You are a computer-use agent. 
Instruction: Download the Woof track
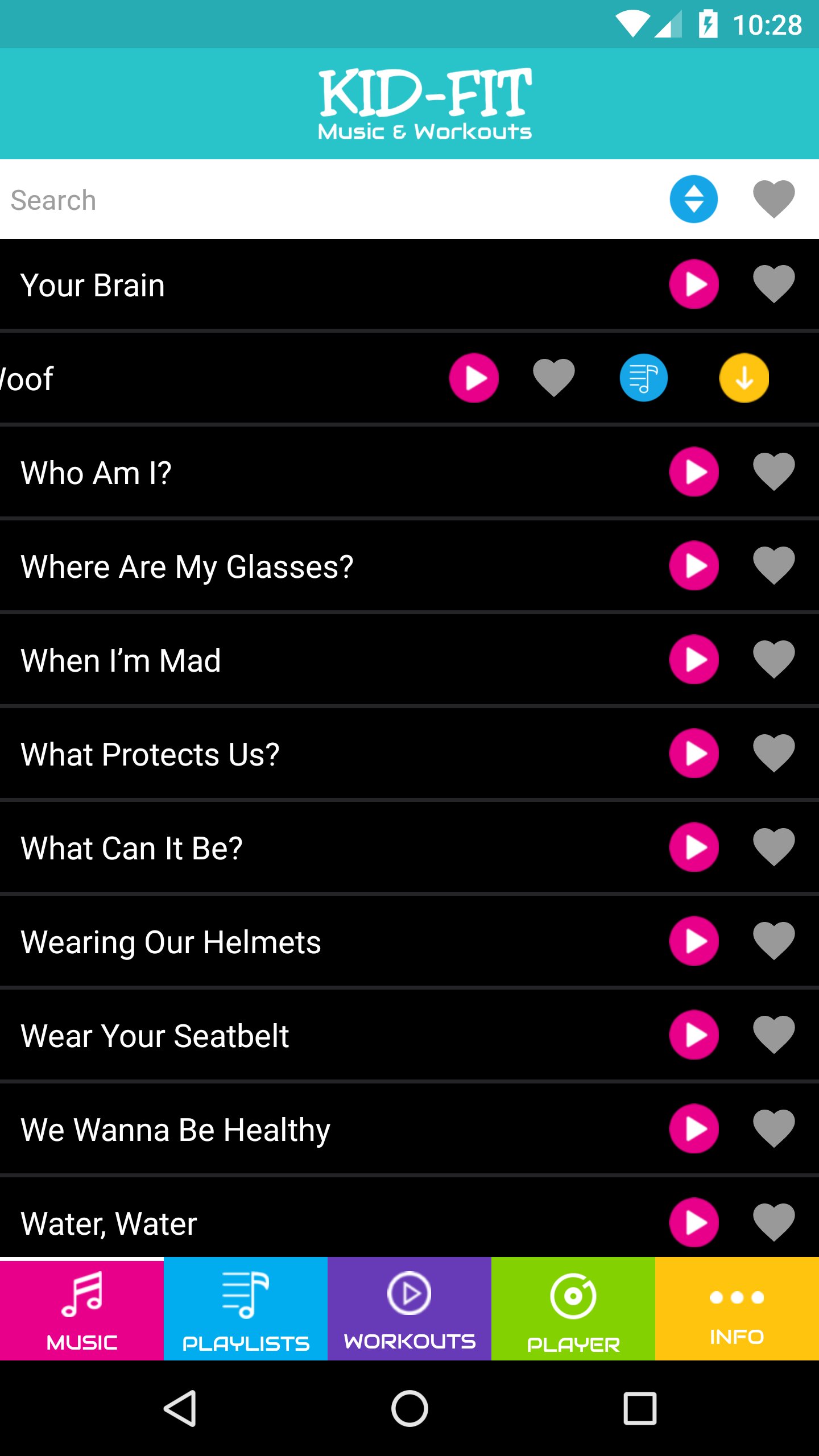(x=744, y=378)
